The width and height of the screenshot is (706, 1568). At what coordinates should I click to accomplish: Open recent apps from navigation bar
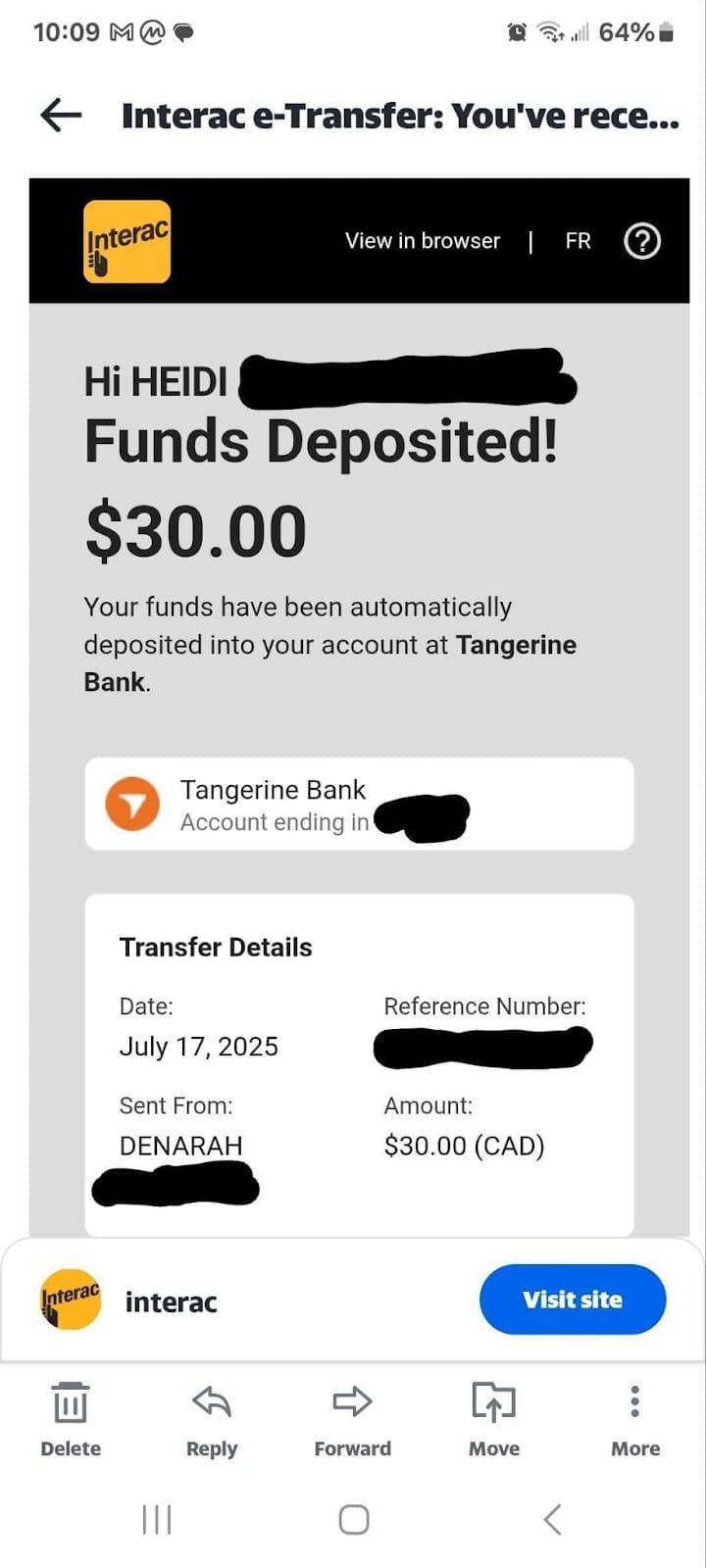(x=157, y=1520)
